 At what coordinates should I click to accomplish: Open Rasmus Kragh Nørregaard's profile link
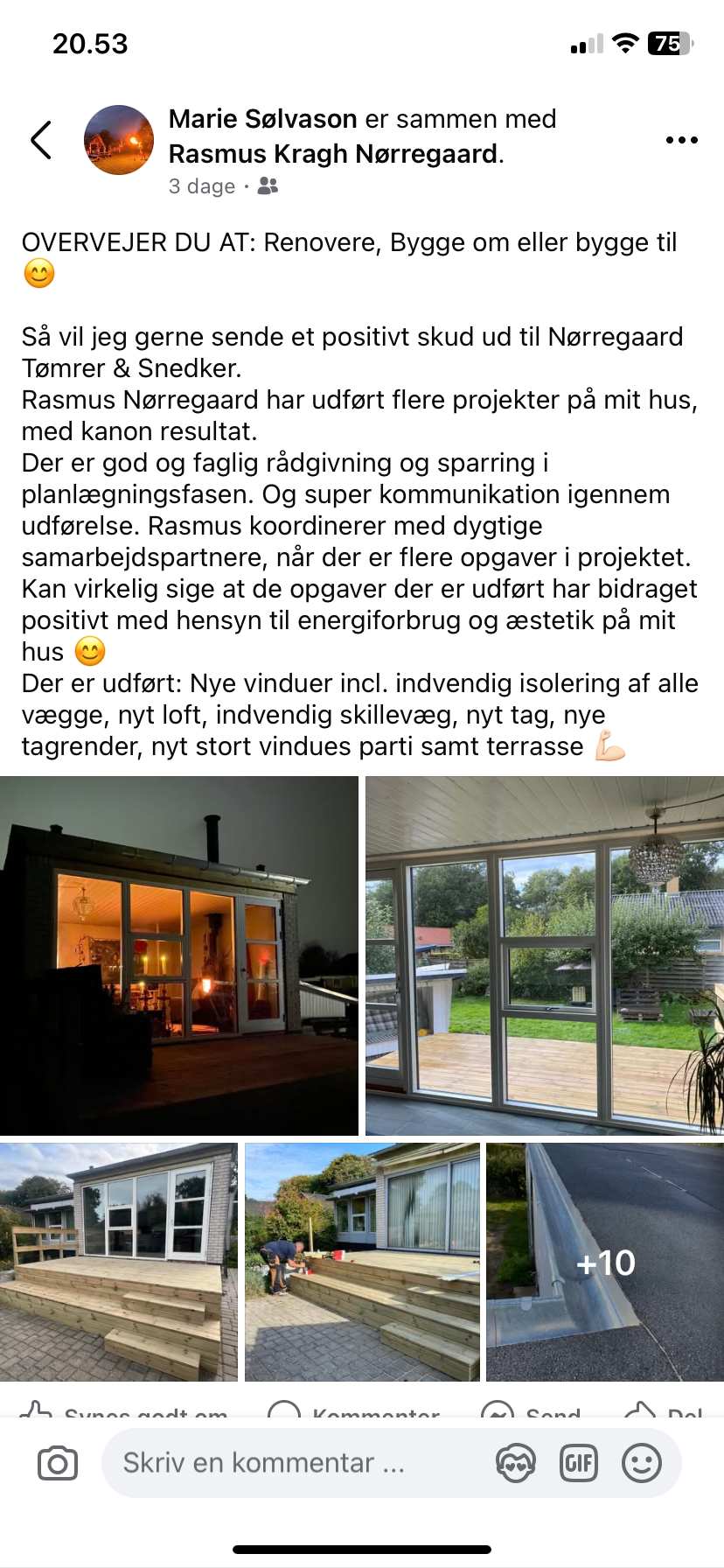[333, 154]
